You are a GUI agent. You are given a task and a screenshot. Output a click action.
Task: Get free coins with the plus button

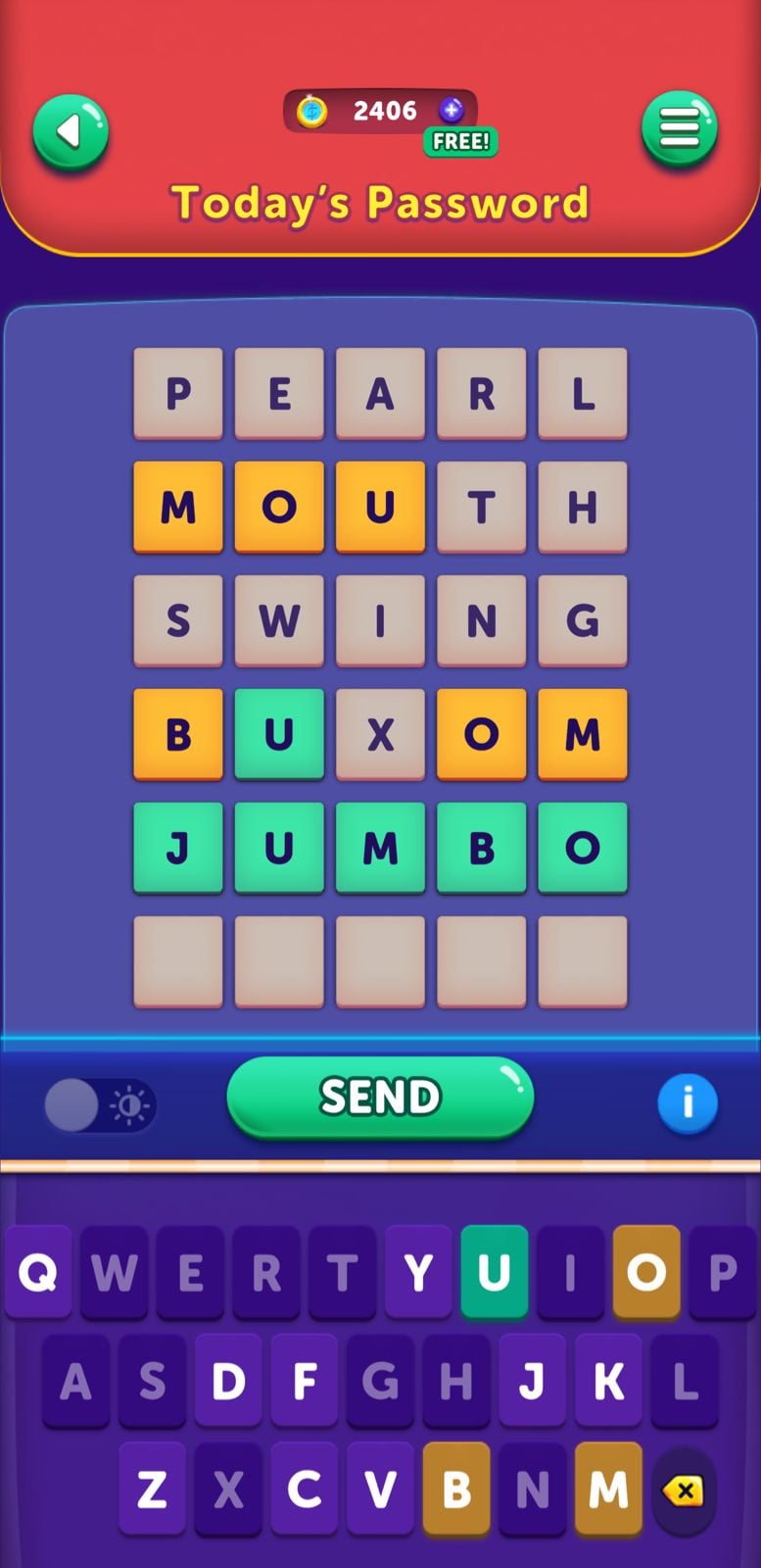tap(452, 111)
